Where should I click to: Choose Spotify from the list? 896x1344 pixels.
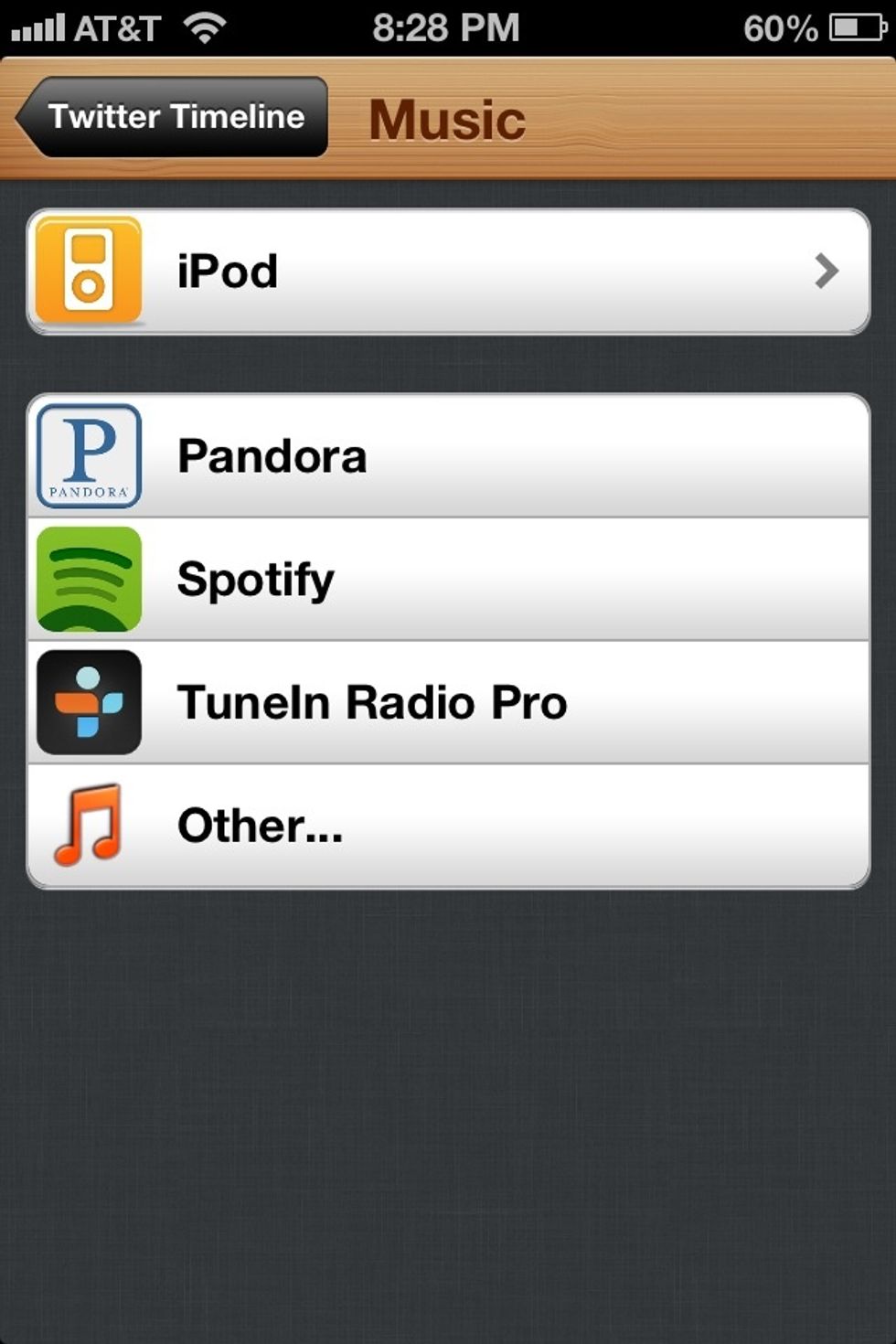[x=448, y=580]
